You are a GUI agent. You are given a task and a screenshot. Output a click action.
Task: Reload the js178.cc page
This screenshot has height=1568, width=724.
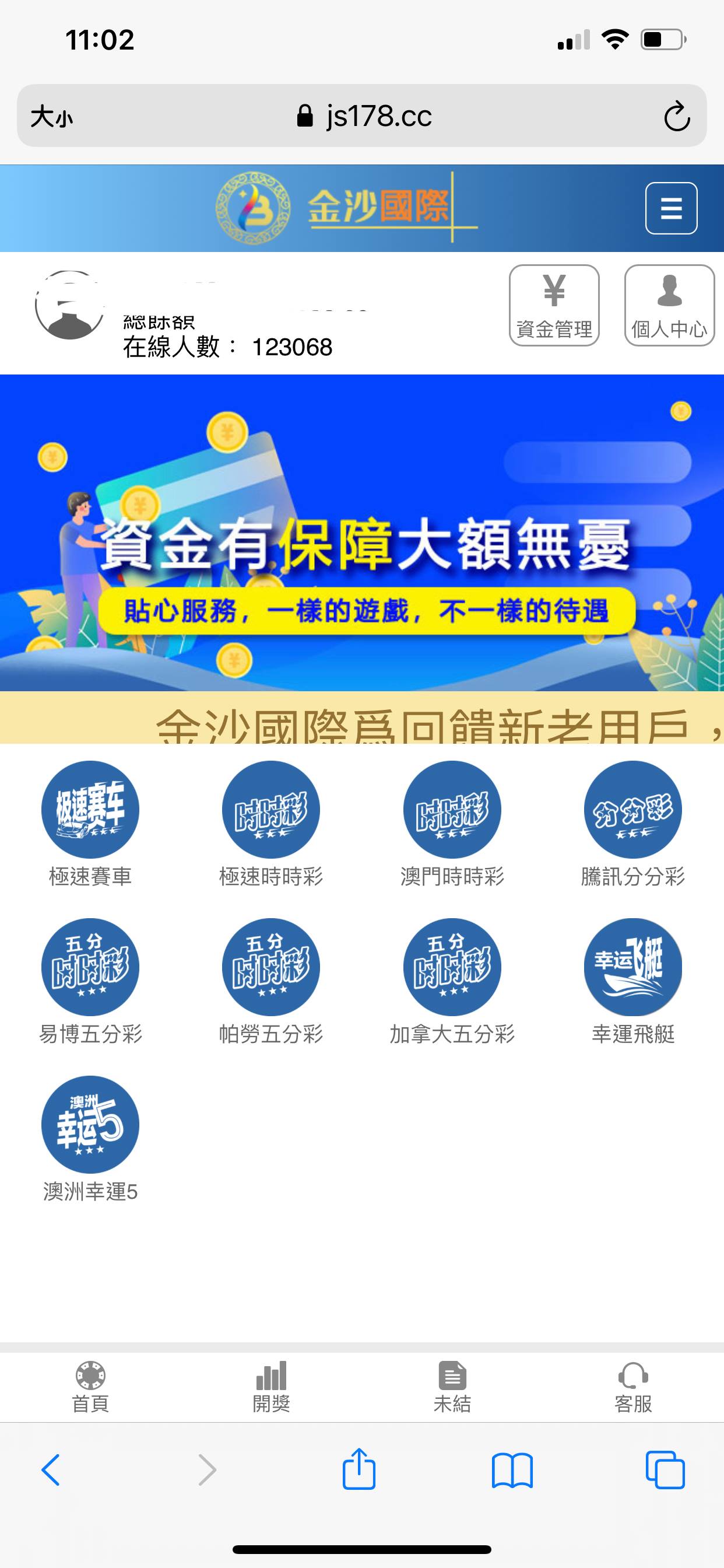click(676, 116)
